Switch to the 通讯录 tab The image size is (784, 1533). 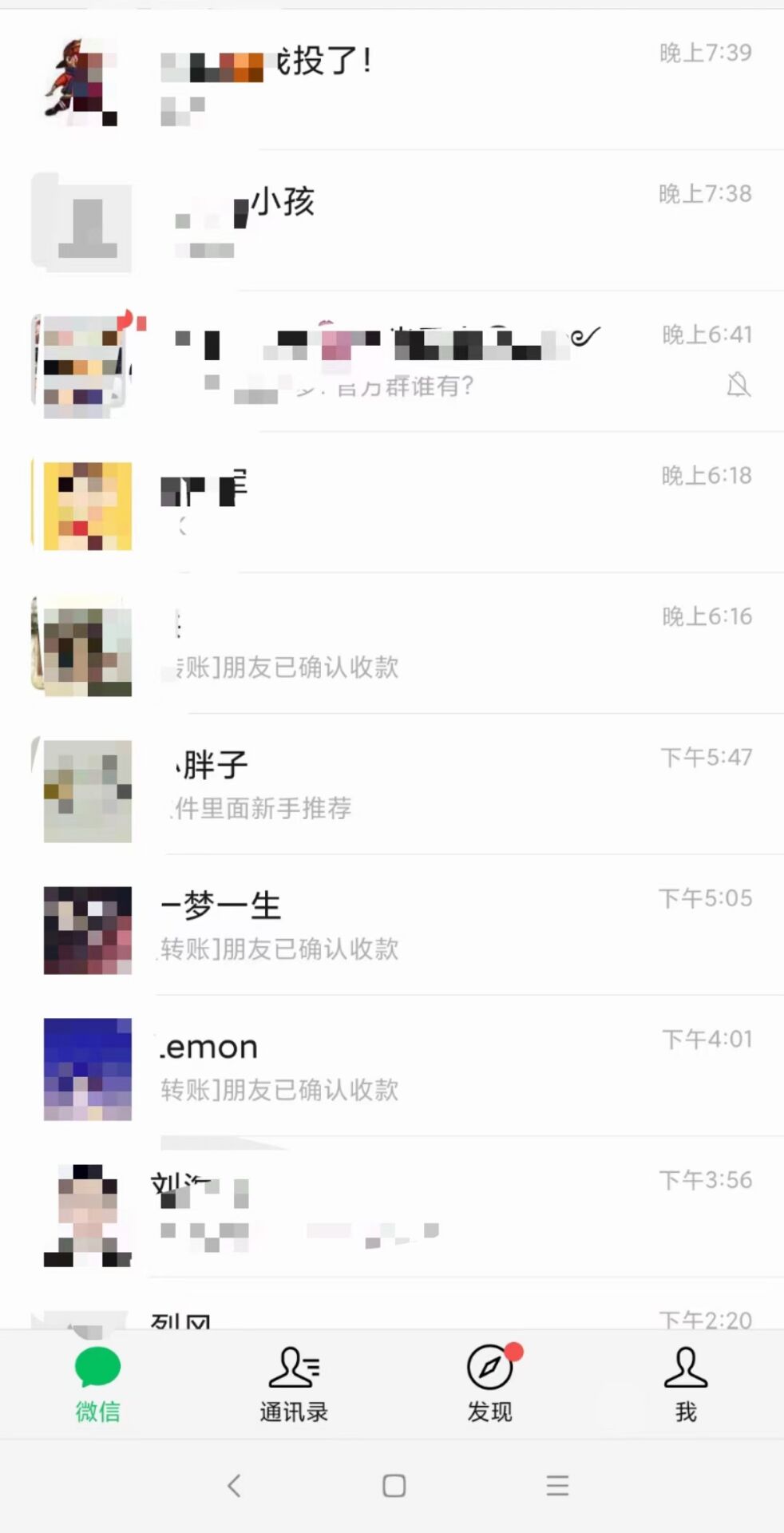tap(294, 1384)
